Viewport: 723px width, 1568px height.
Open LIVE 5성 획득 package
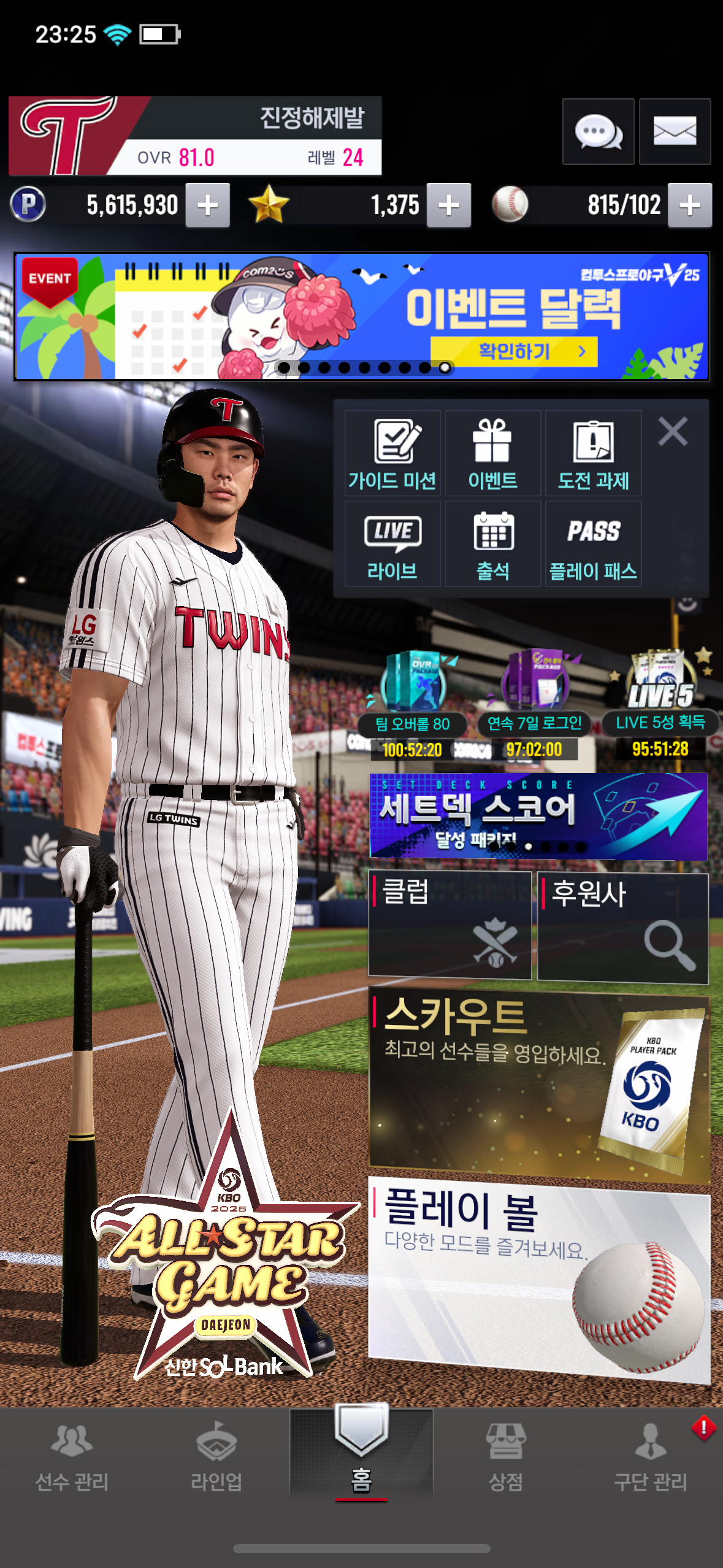tap(660, 699)
